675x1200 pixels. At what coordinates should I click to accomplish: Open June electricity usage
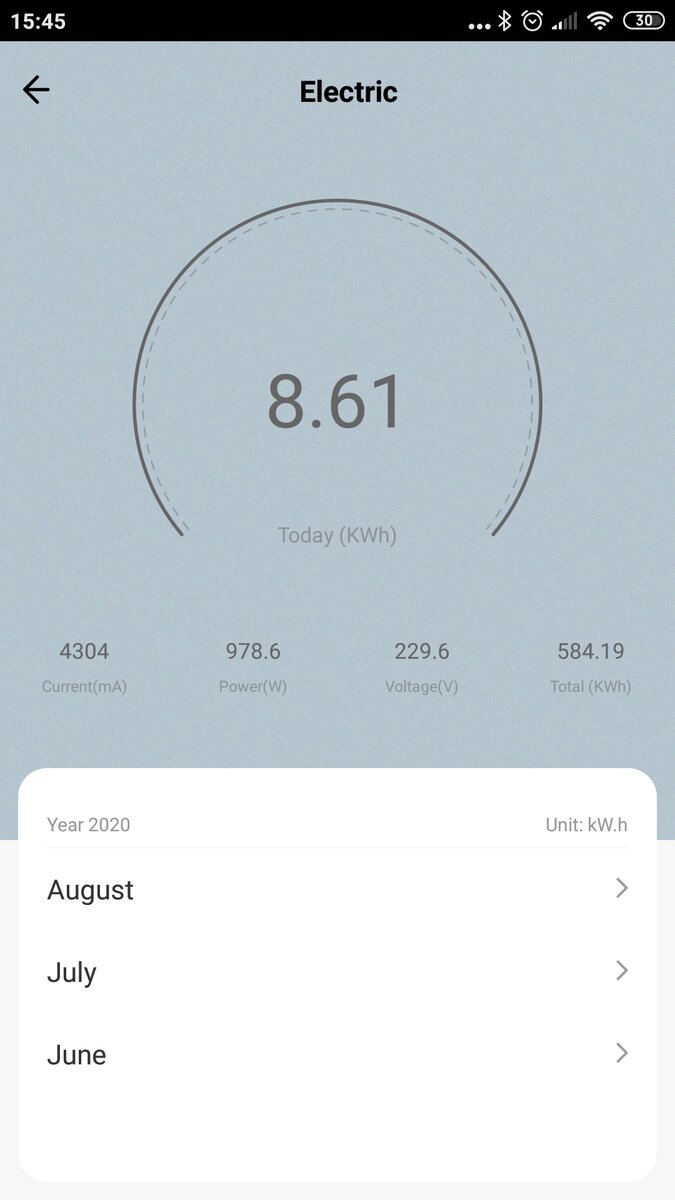pyautogui.click(x=337, y=1054)
